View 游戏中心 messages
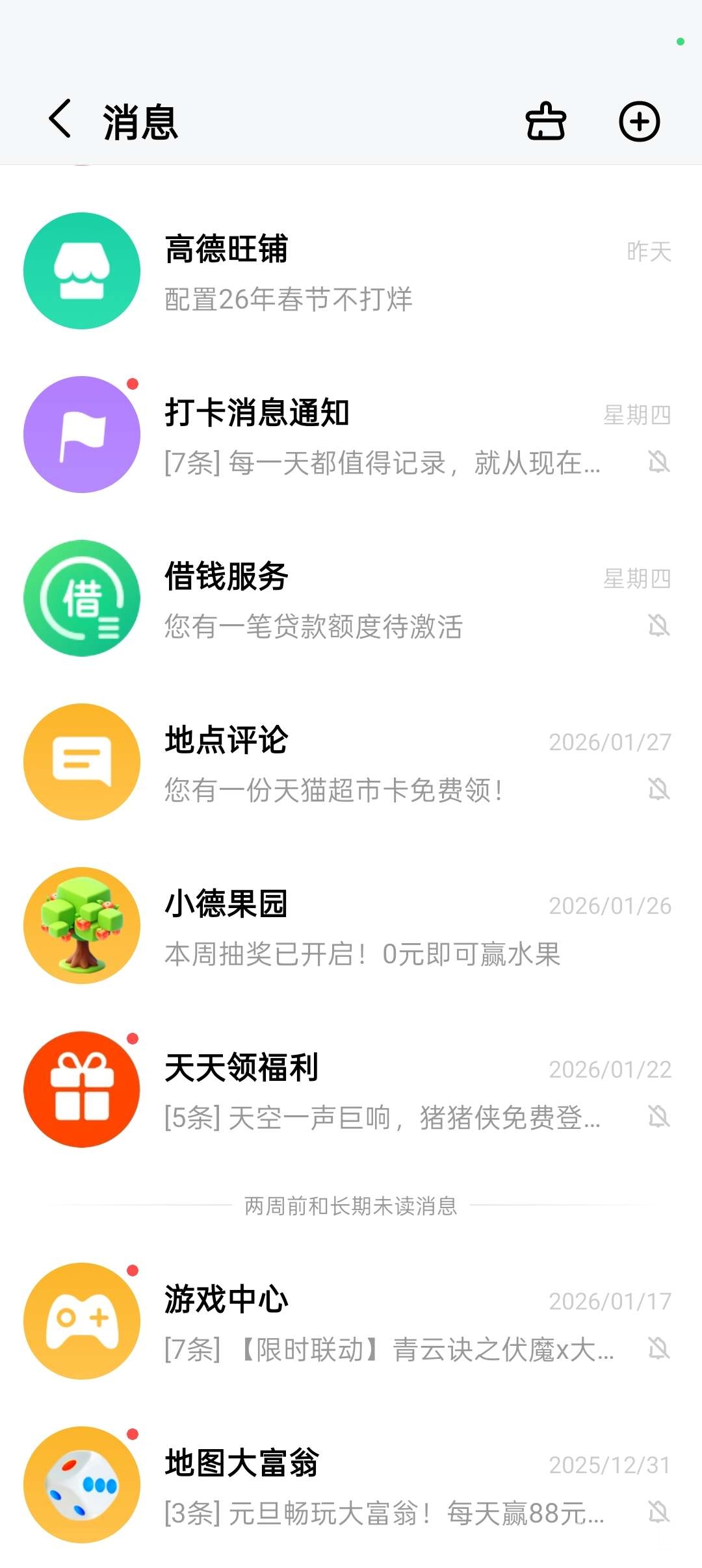Image resolution: width=702 pixels, height=1568 pixels. click(351, 1322)
